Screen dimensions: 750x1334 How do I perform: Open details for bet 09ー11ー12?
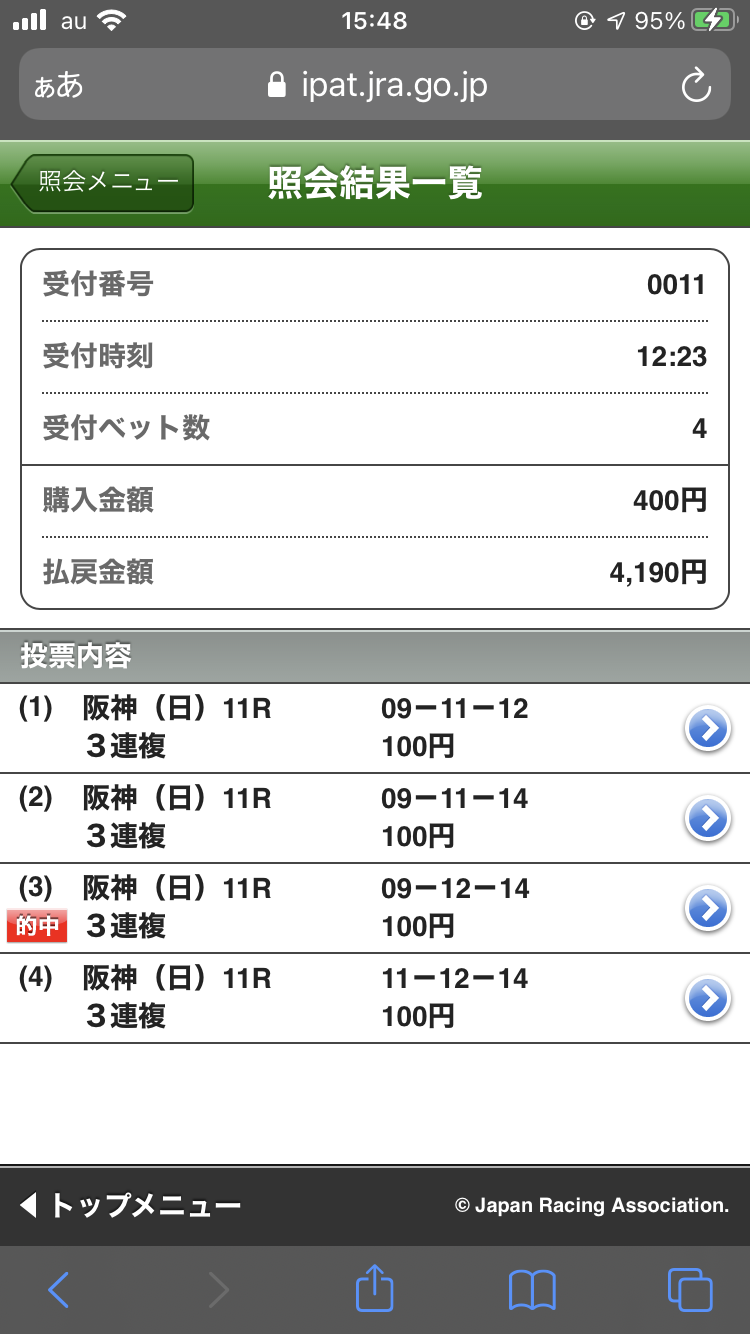(708, 730)
